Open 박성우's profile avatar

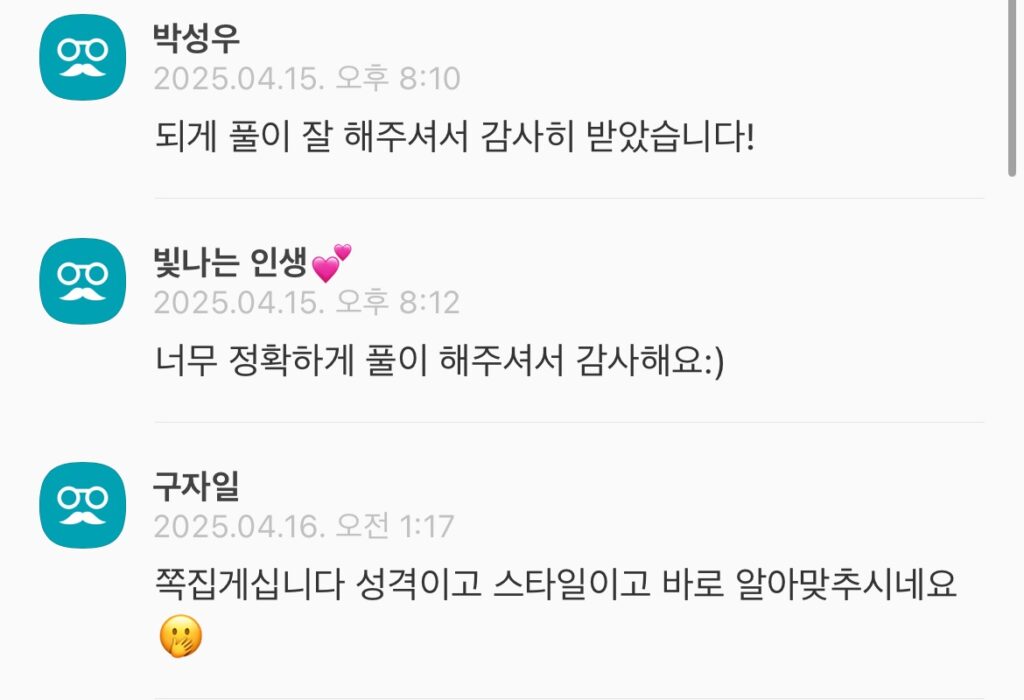click(x=82, y=58)
